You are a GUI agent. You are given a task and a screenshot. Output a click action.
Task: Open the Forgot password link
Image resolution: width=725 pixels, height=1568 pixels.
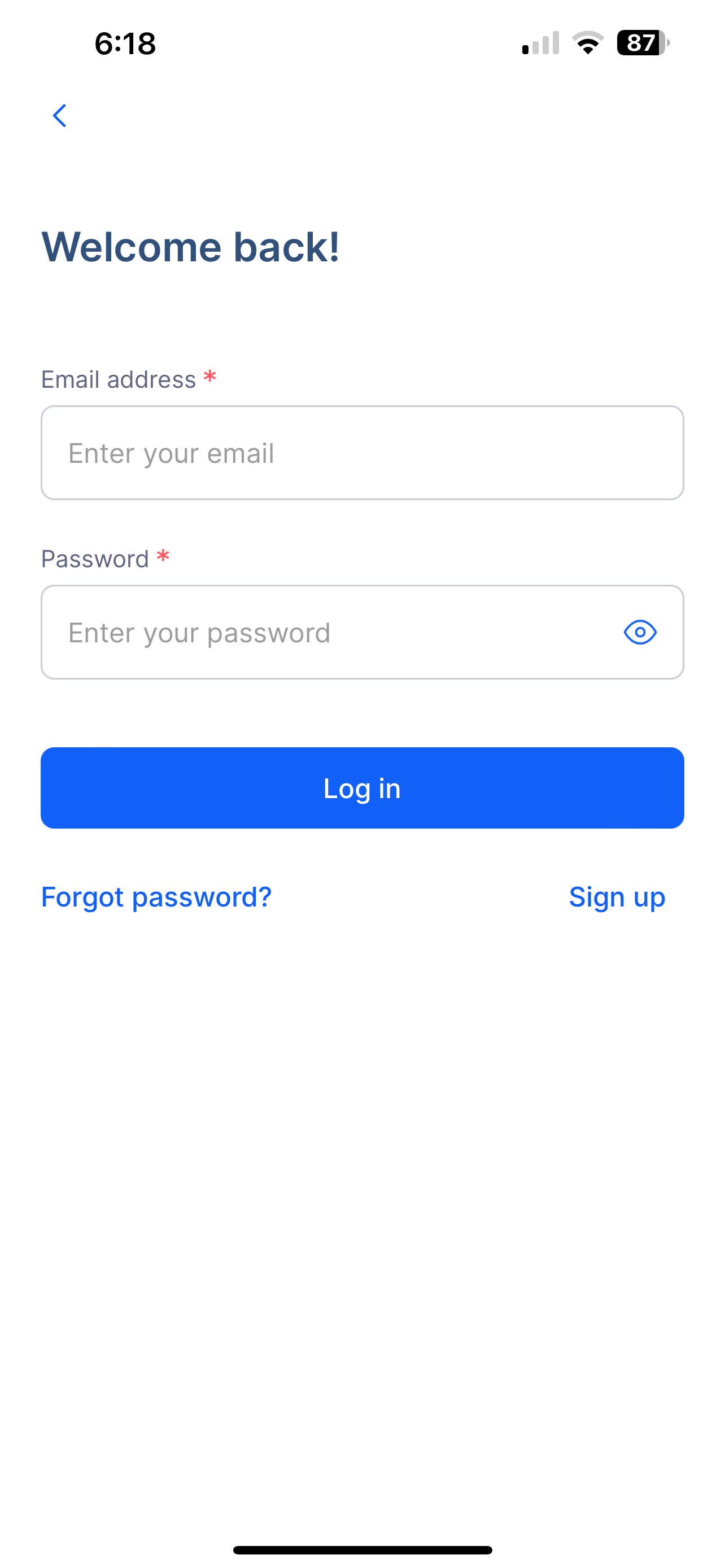[x=156, y=897]
